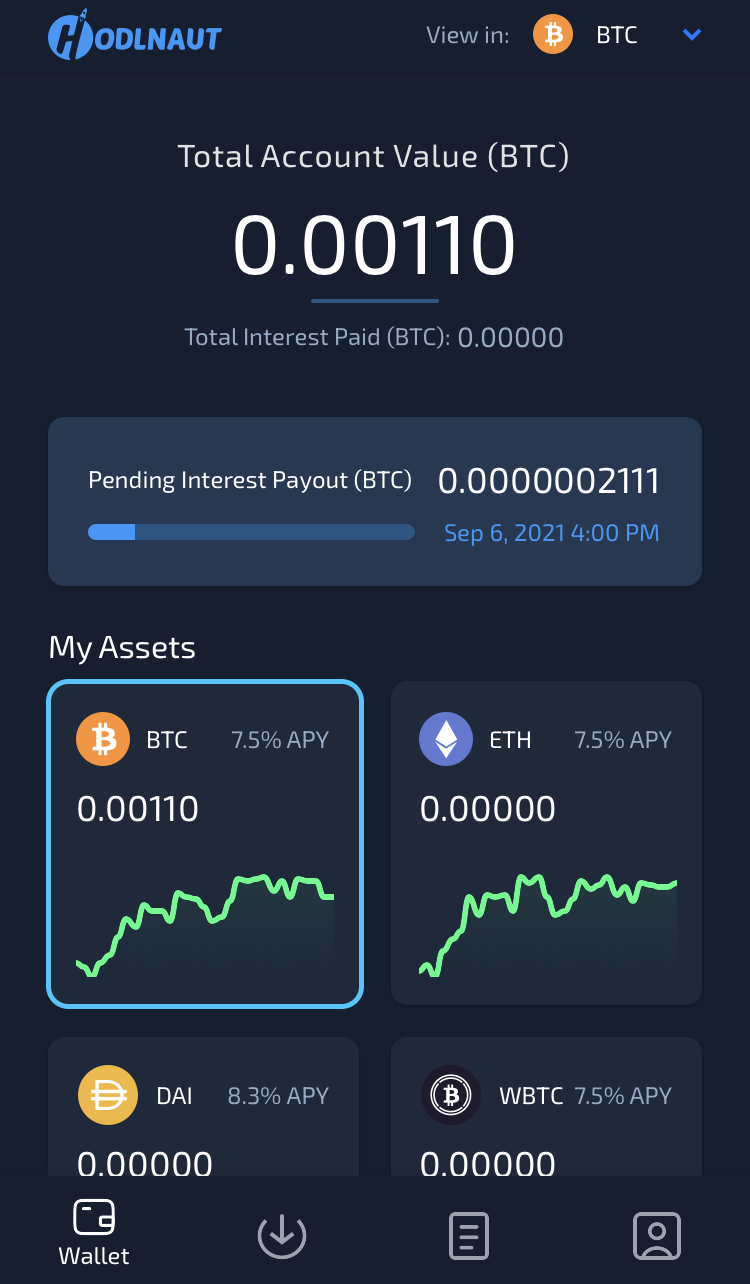Select the BTC asset card
The image size is (750, 1284).
click(x=204, y=844)
